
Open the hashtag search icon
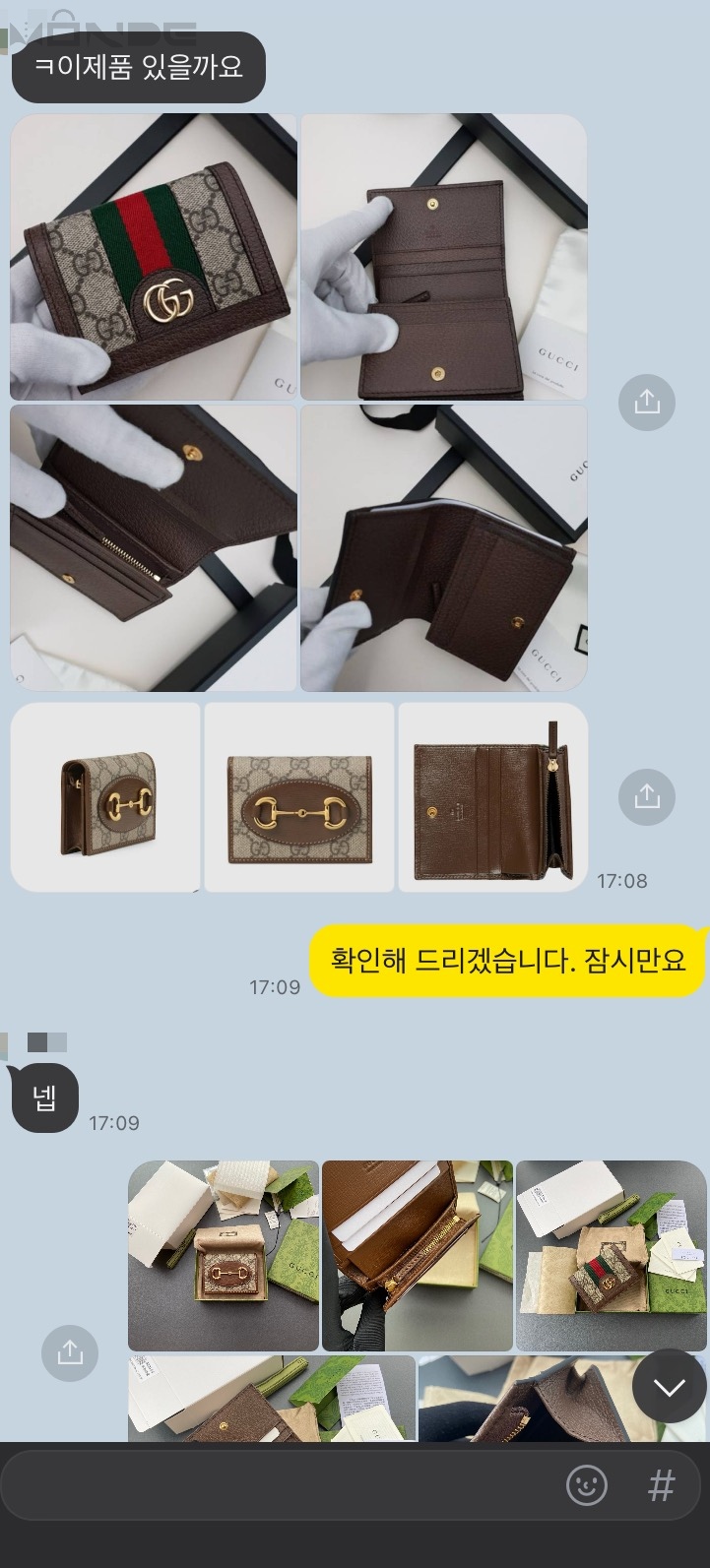coord(661,1485)
